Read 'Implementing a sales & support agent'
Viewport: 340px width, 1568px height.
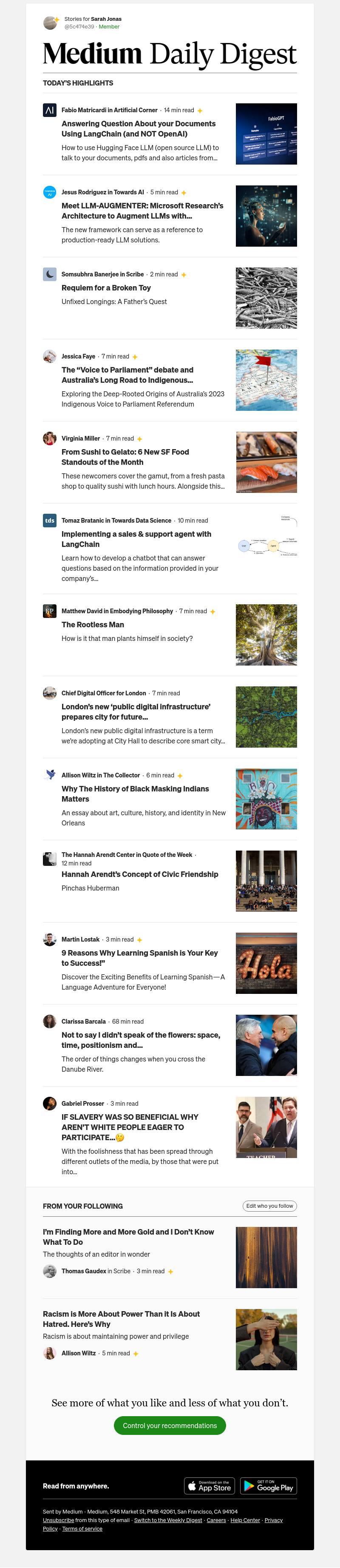point(136,539)
